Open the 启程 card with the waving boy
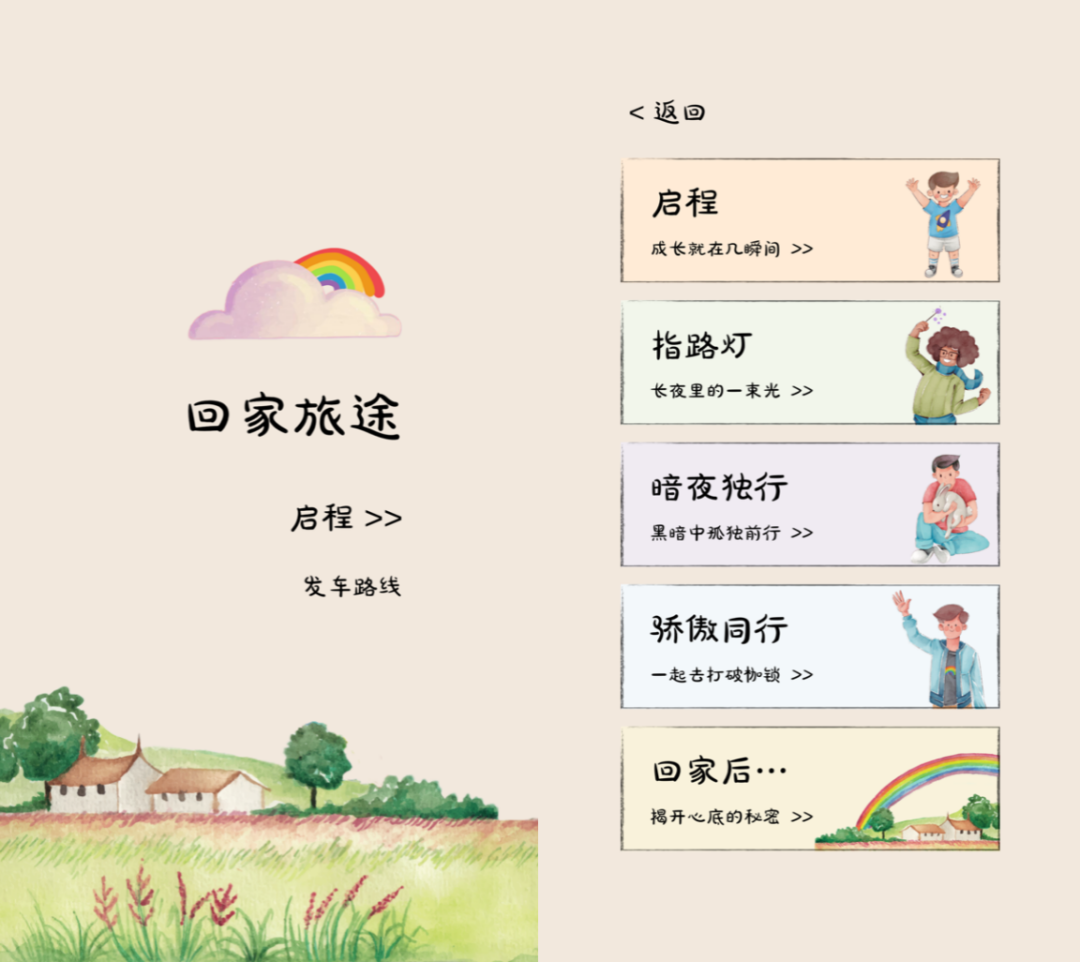This screenshot has width=1080, height=962. [809, 220]
